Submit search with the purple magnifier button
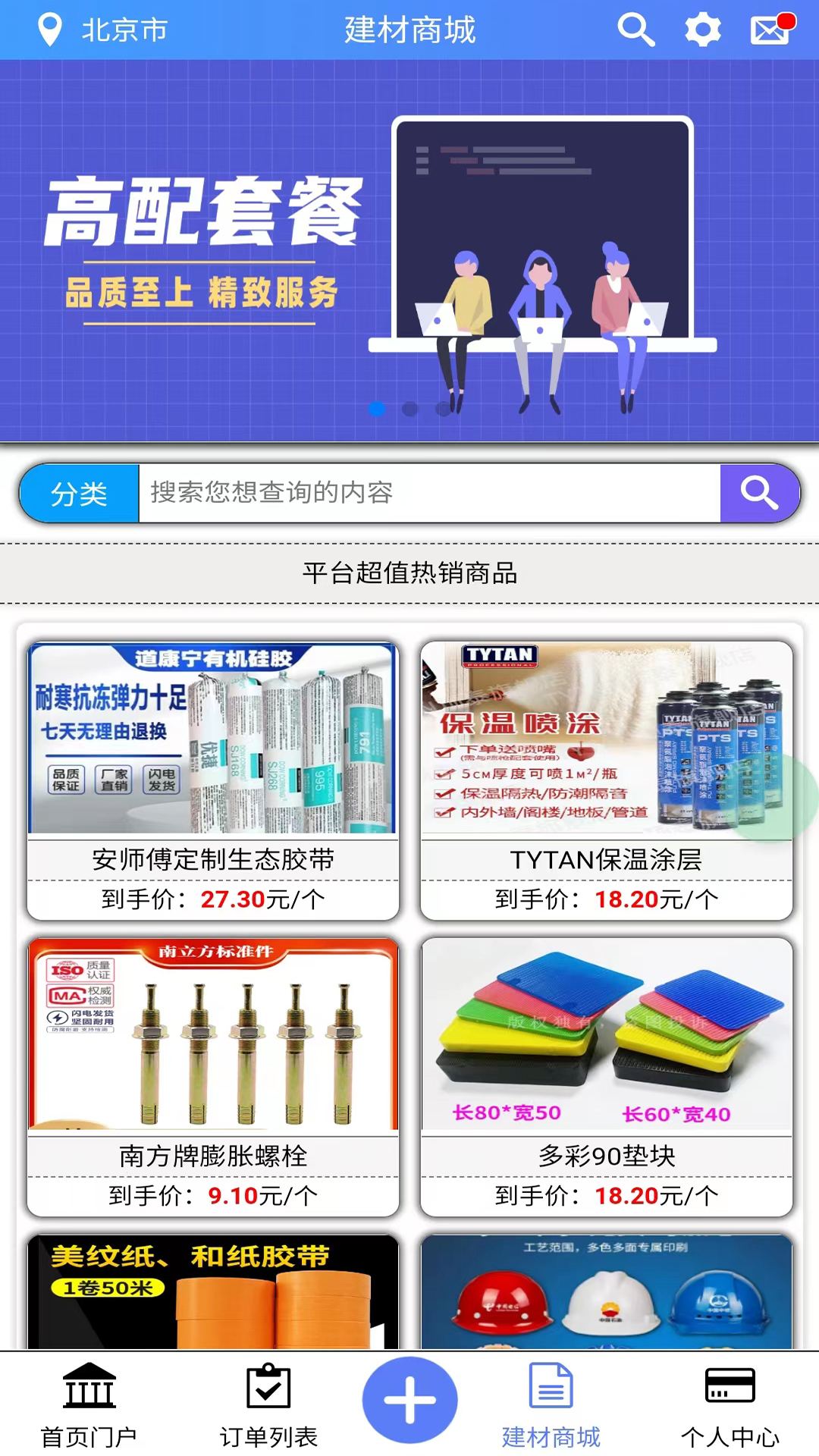Viewport: 819px width, 1456px height. point(759,494)
